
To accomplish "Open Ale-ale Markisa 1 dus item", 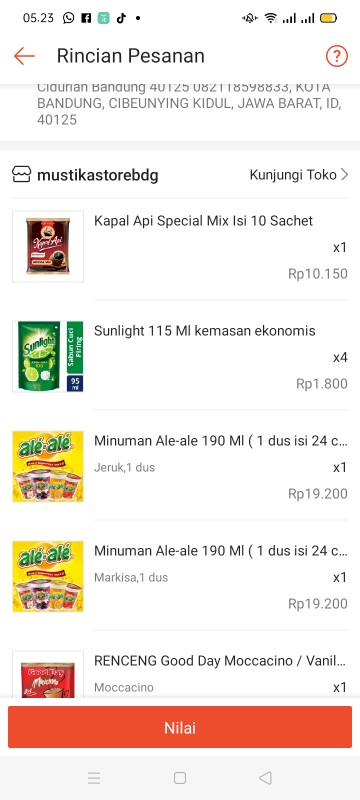I will click(180, 577).
